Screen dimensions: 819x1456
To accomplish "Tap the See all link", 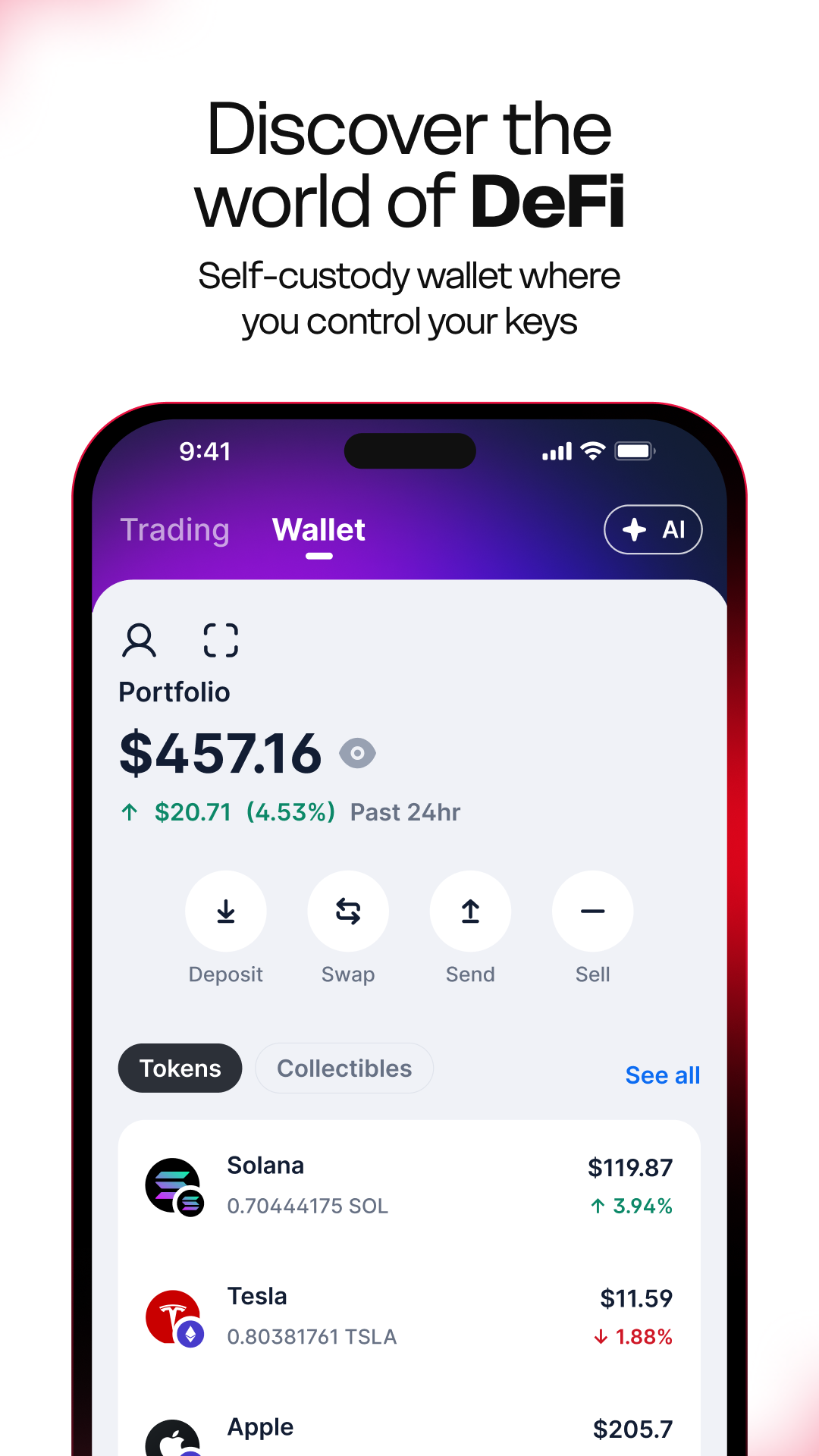I will click(x=662, y=1075).
